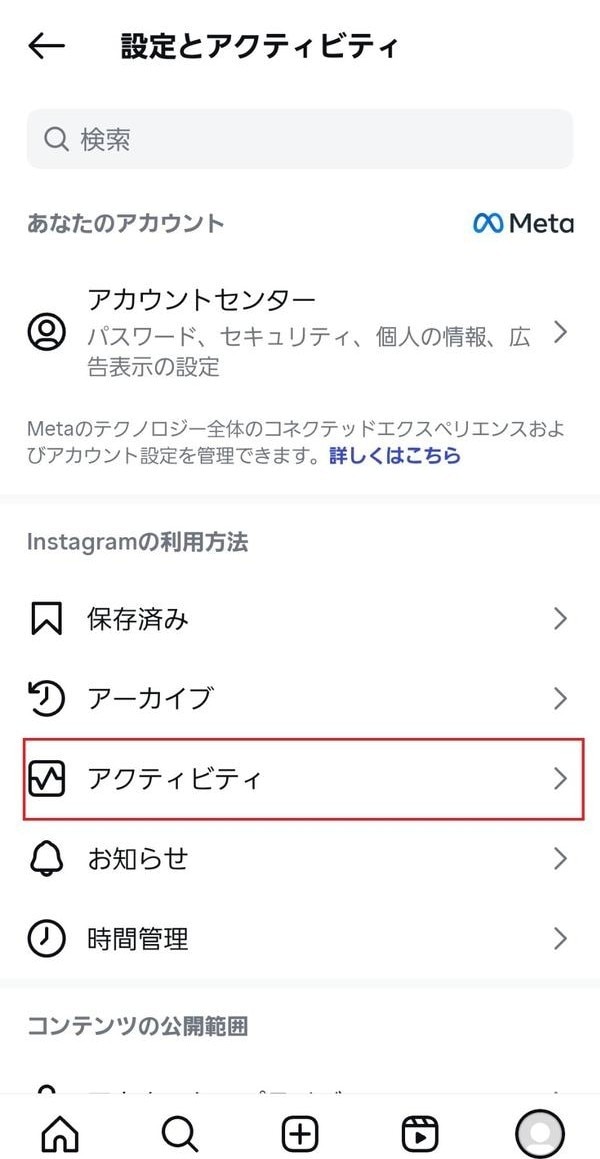Switch to the Reels tab
The width and height of the screenshot is (600, 1159).
pos(420,1133)
